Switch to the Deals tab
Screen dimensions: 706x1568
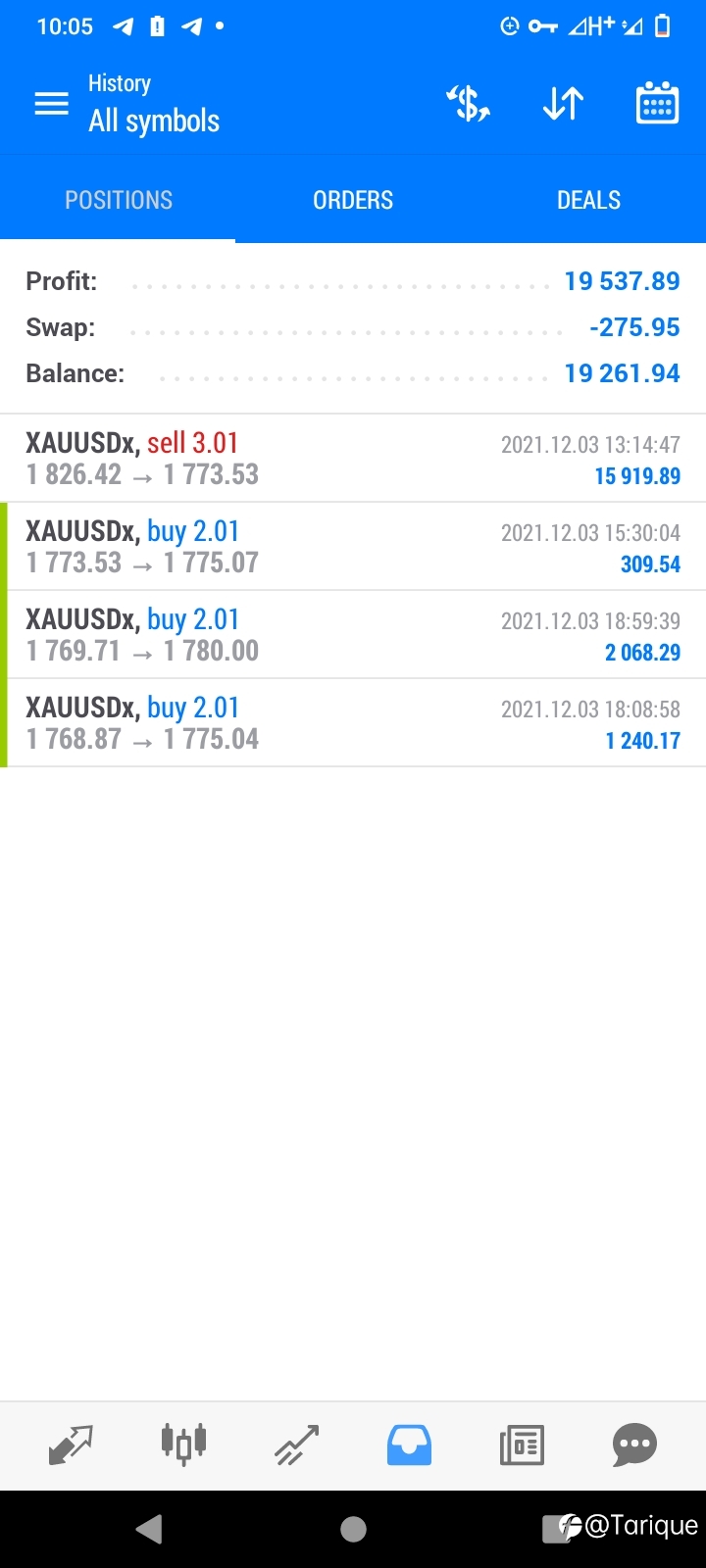coord(588,200)
